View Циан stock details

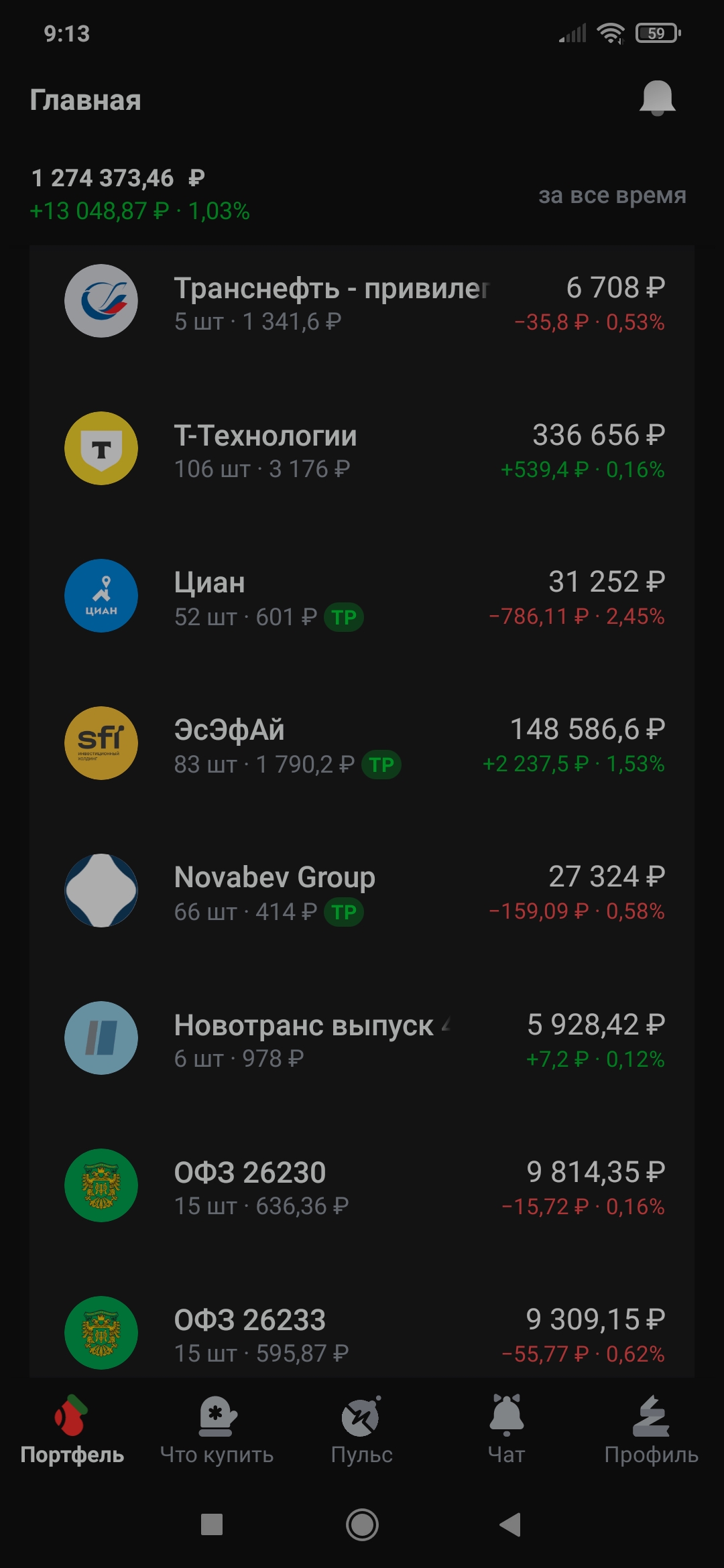[x=362, y=598]
